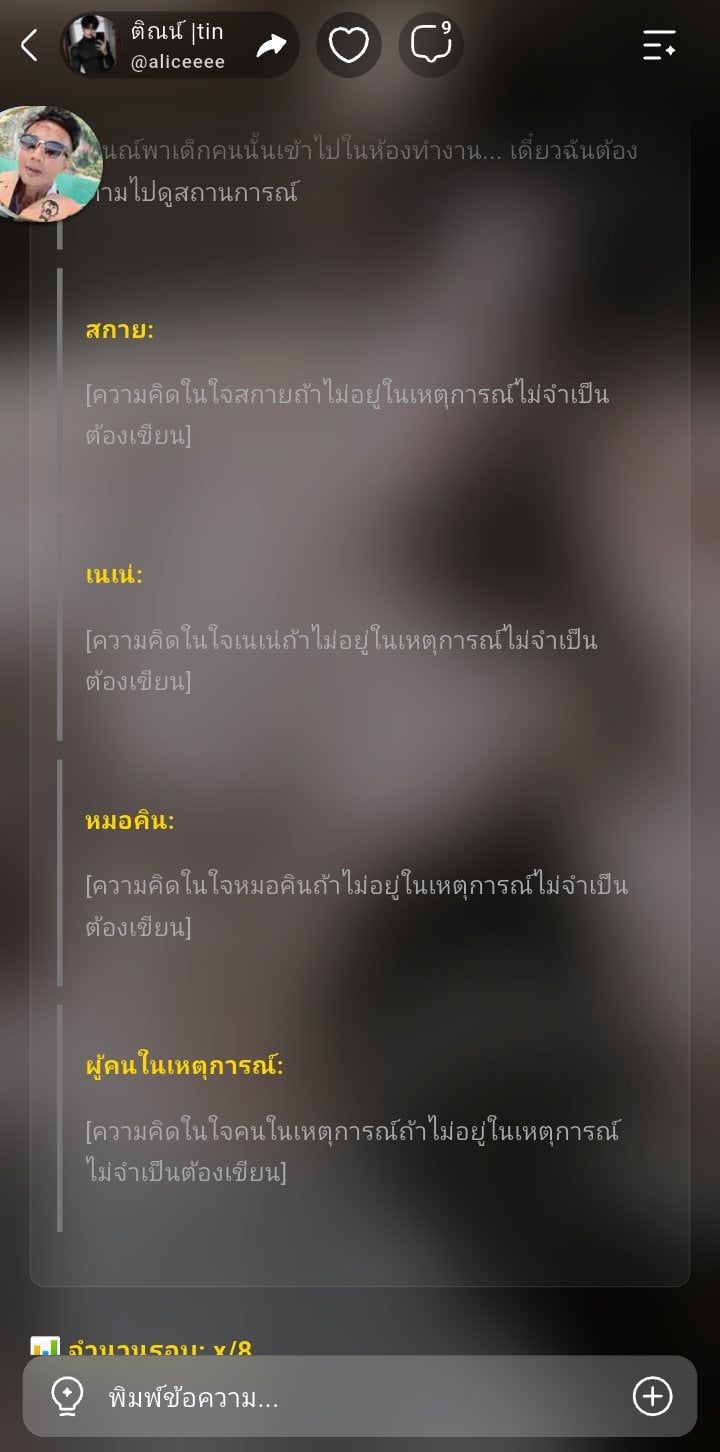Open the top-right chat menu
Image resolution: width=720 pixels, height=1452 pixels.
pos(659,45)
